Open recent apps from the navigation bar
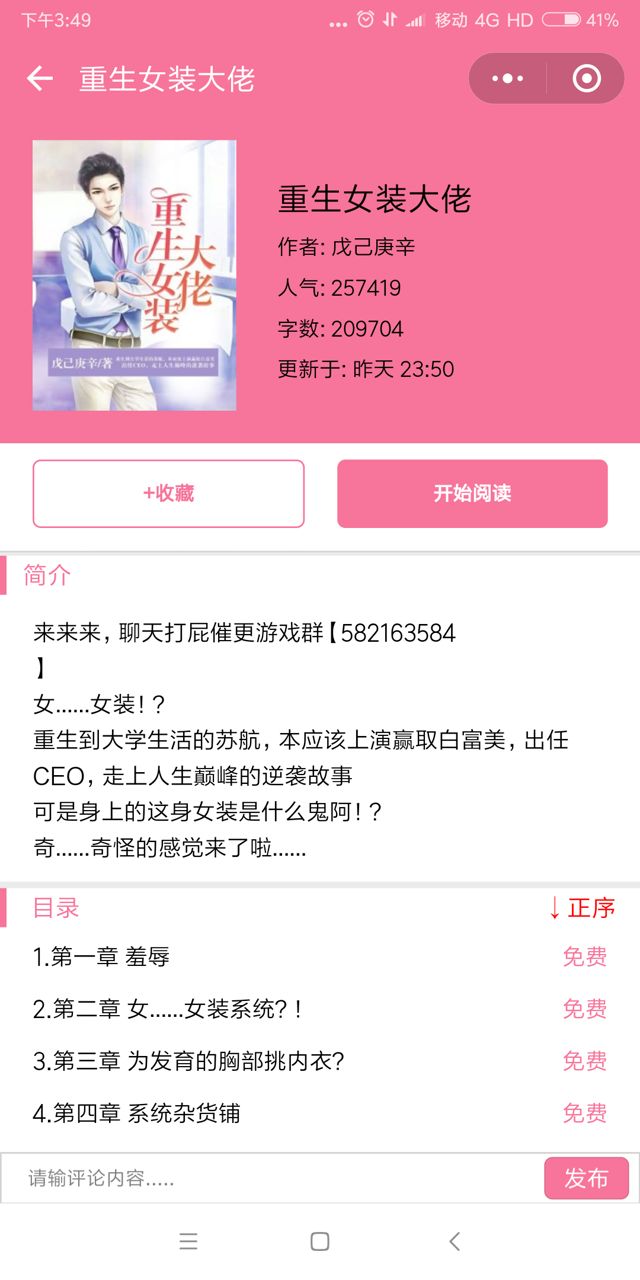Viewport: 640px width, 1280px height. coord(188,1241)
